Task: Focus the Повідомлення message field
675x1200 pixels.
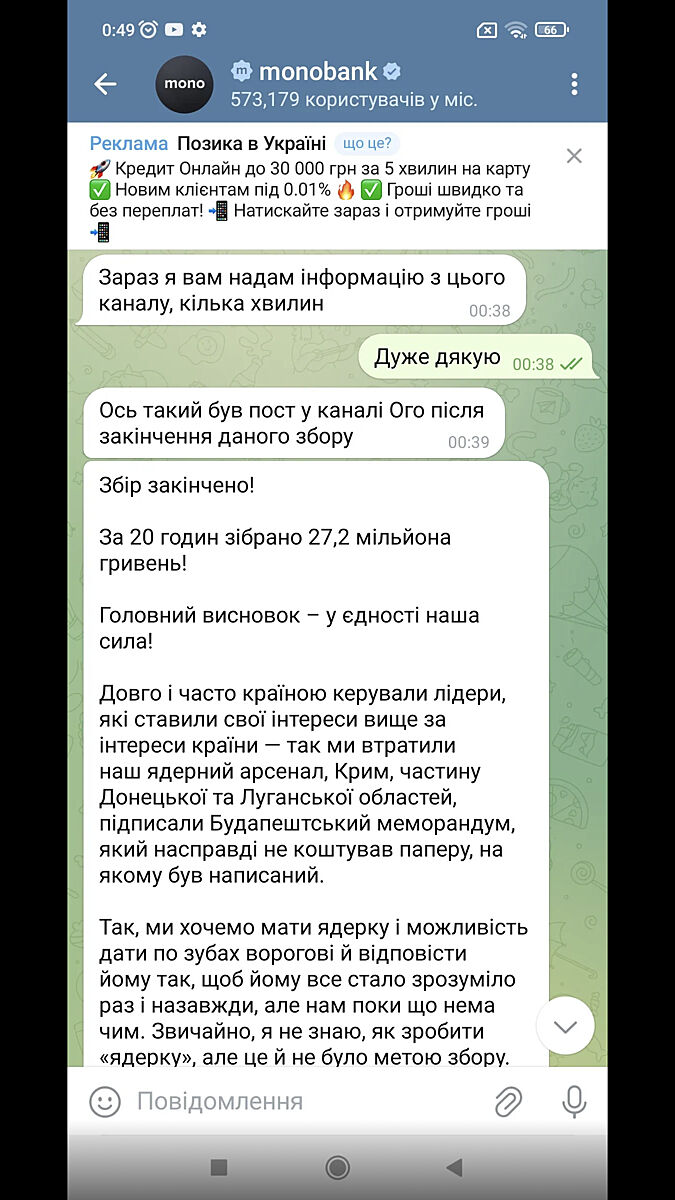Action: click(300, 1102)
